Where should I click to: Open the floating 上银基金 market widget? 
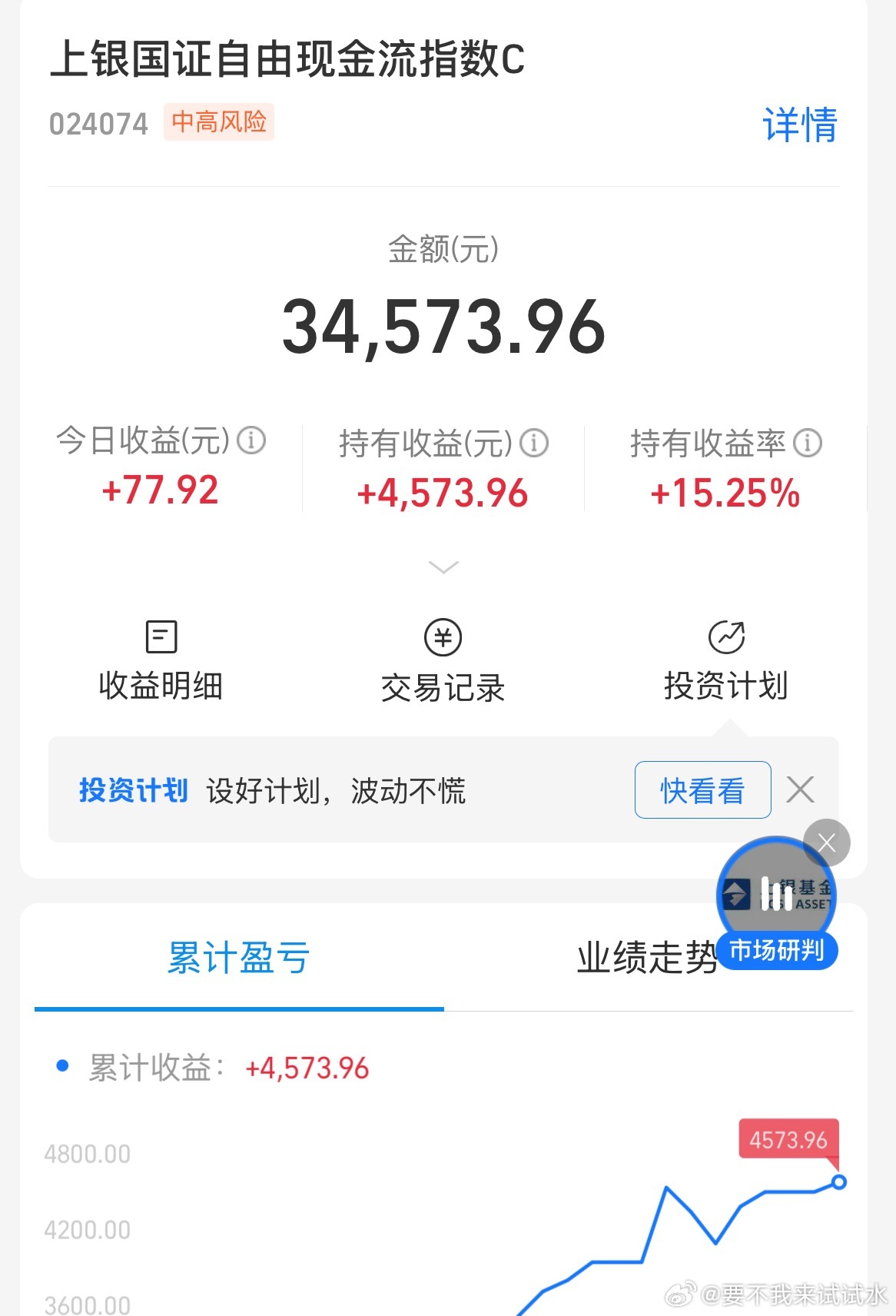[x=775, y=894]
